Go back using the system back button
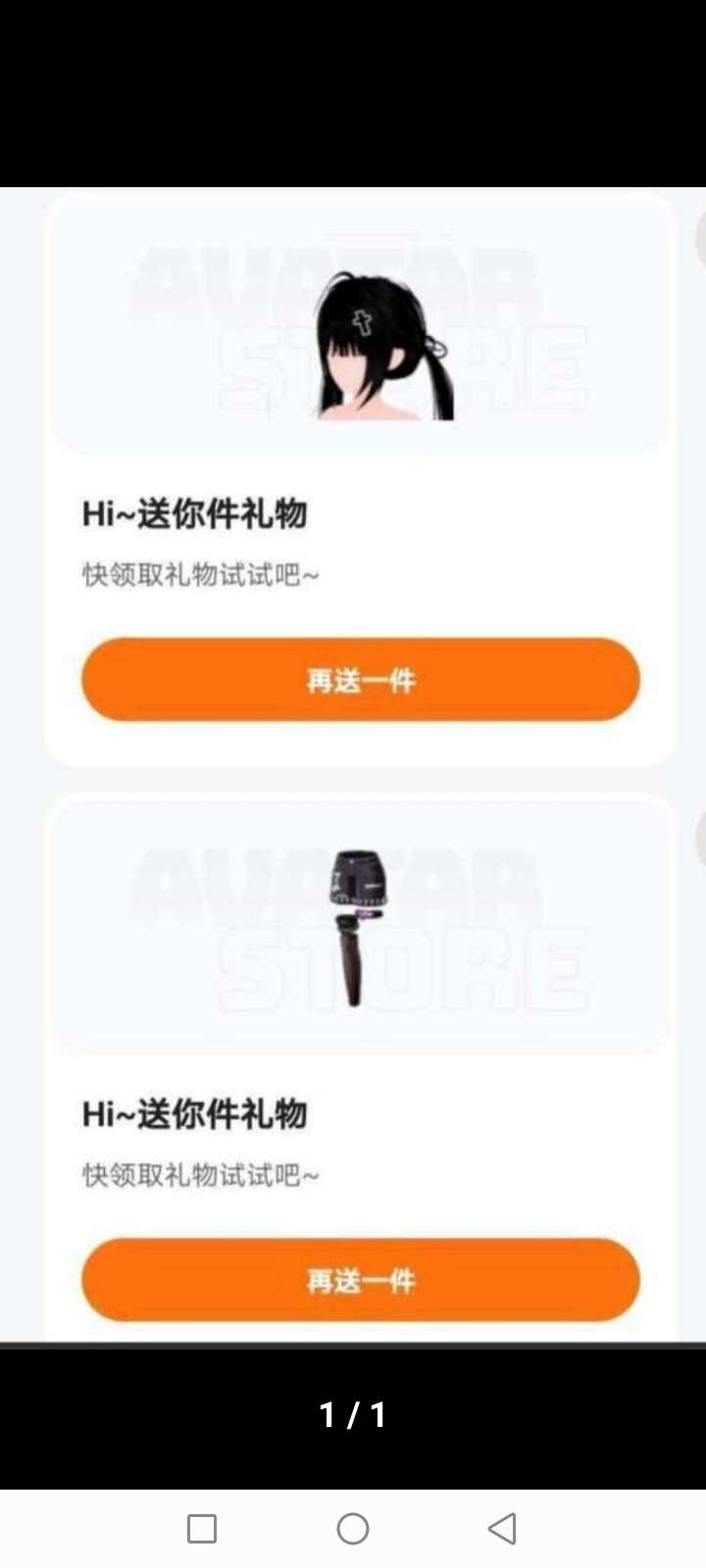This screenshot has height=1568, width=706. click(502, 1528)
